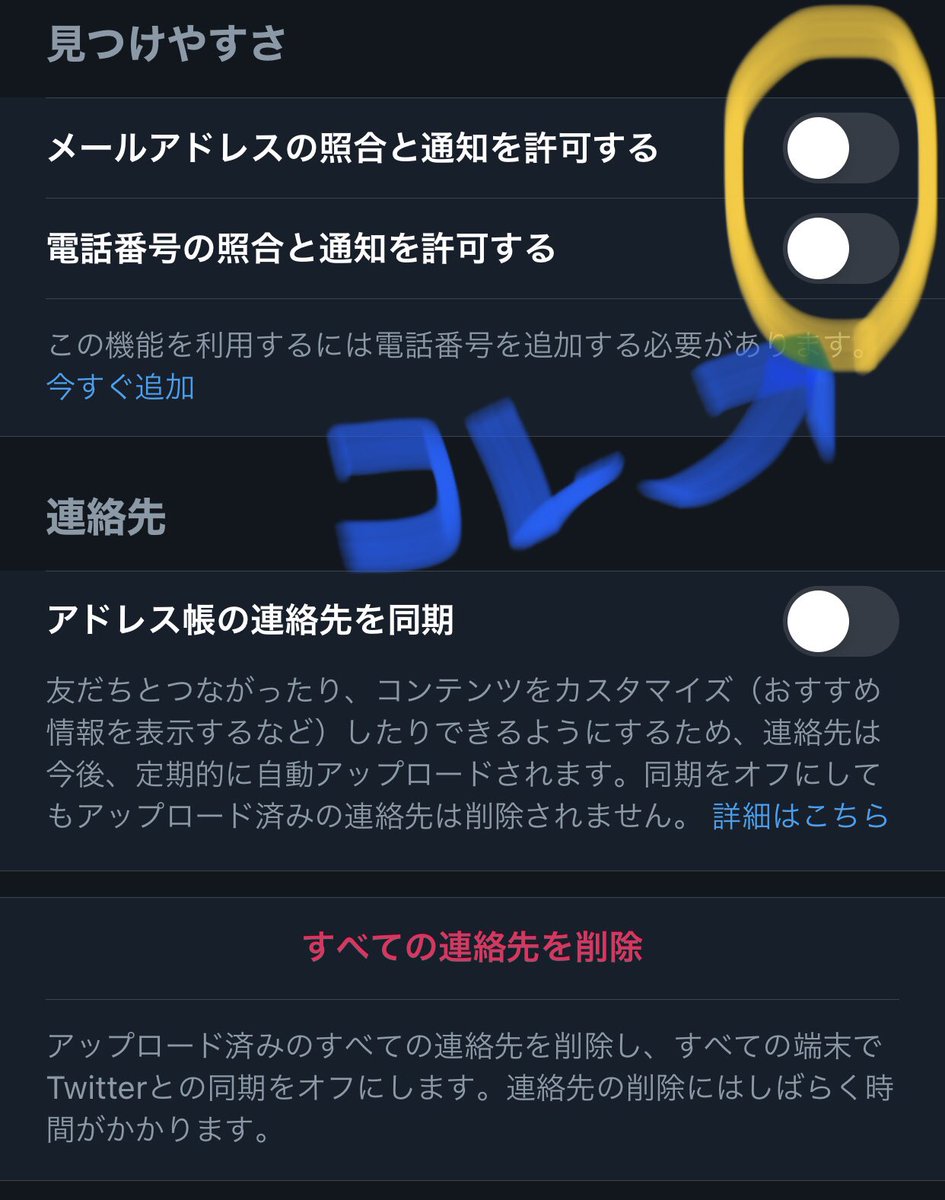Activate contact sync switch under 連絡先
The width and height of the screenshot is (945, 1200).
point(843,620)
